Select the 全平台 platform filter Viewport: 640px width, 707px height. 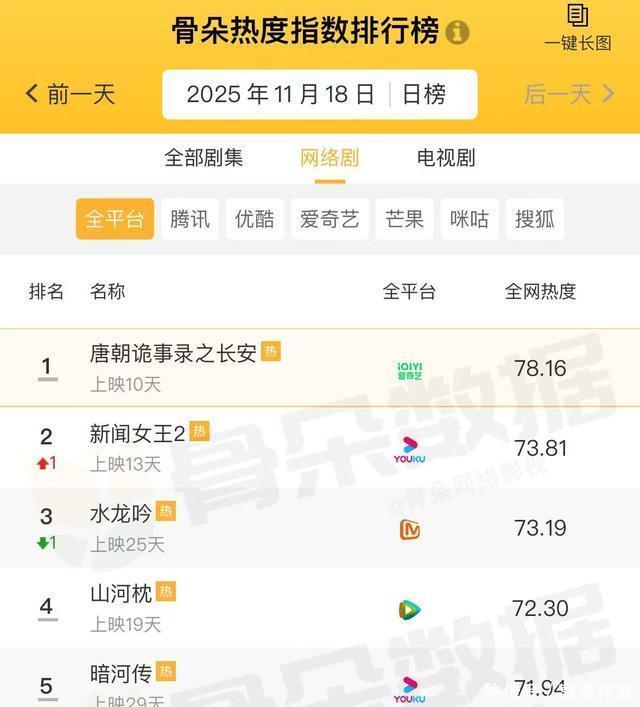[x=115, y=219]
